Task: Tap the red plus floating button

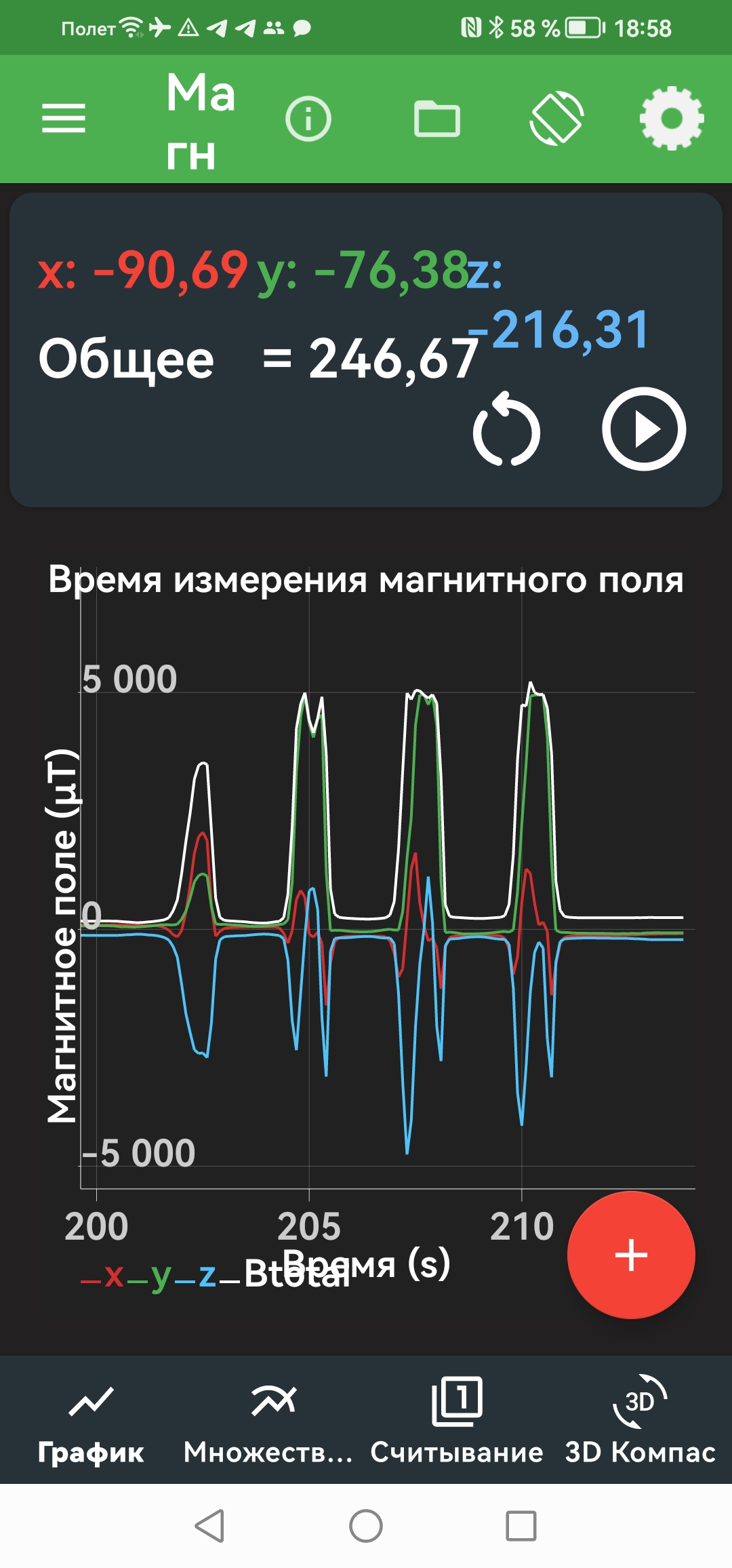Action: 631,1255
